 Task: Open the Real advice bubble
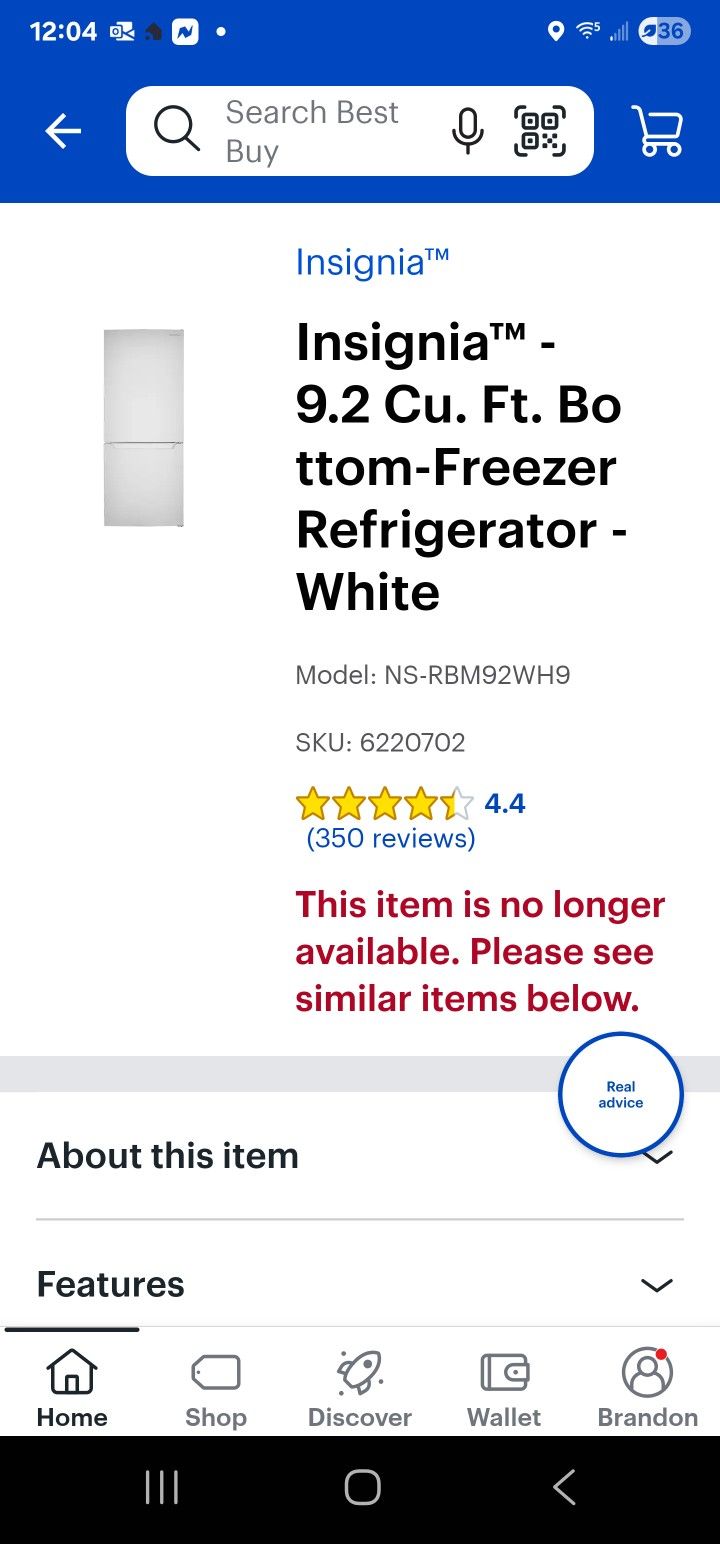tap(619, 1093)
